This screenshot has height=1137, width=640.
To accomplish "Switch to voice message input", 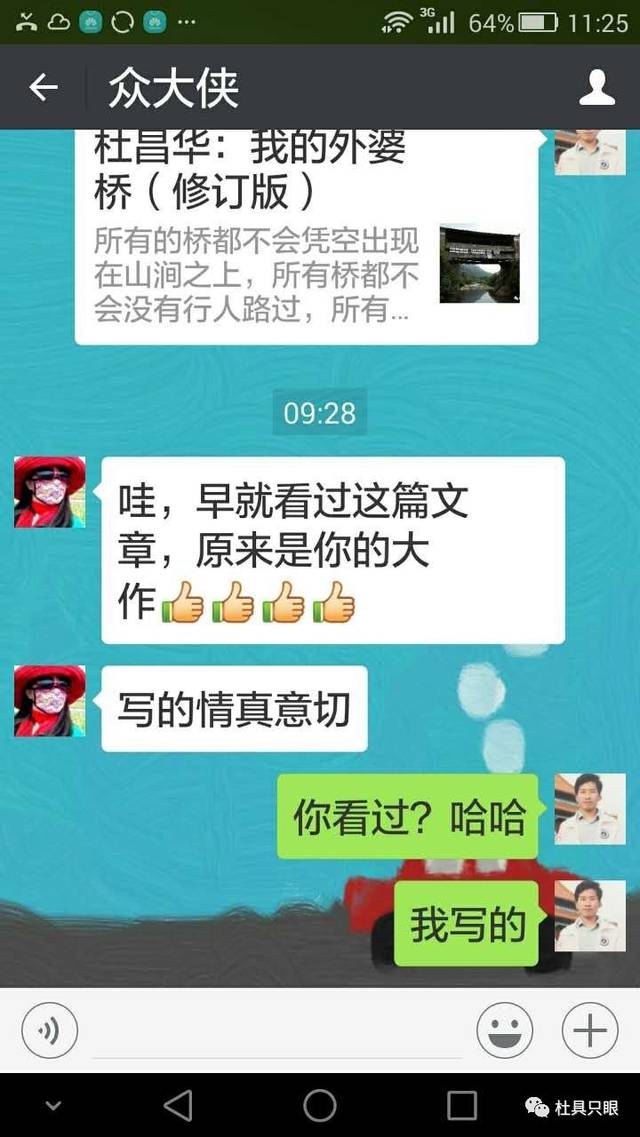I will 50,1030.
